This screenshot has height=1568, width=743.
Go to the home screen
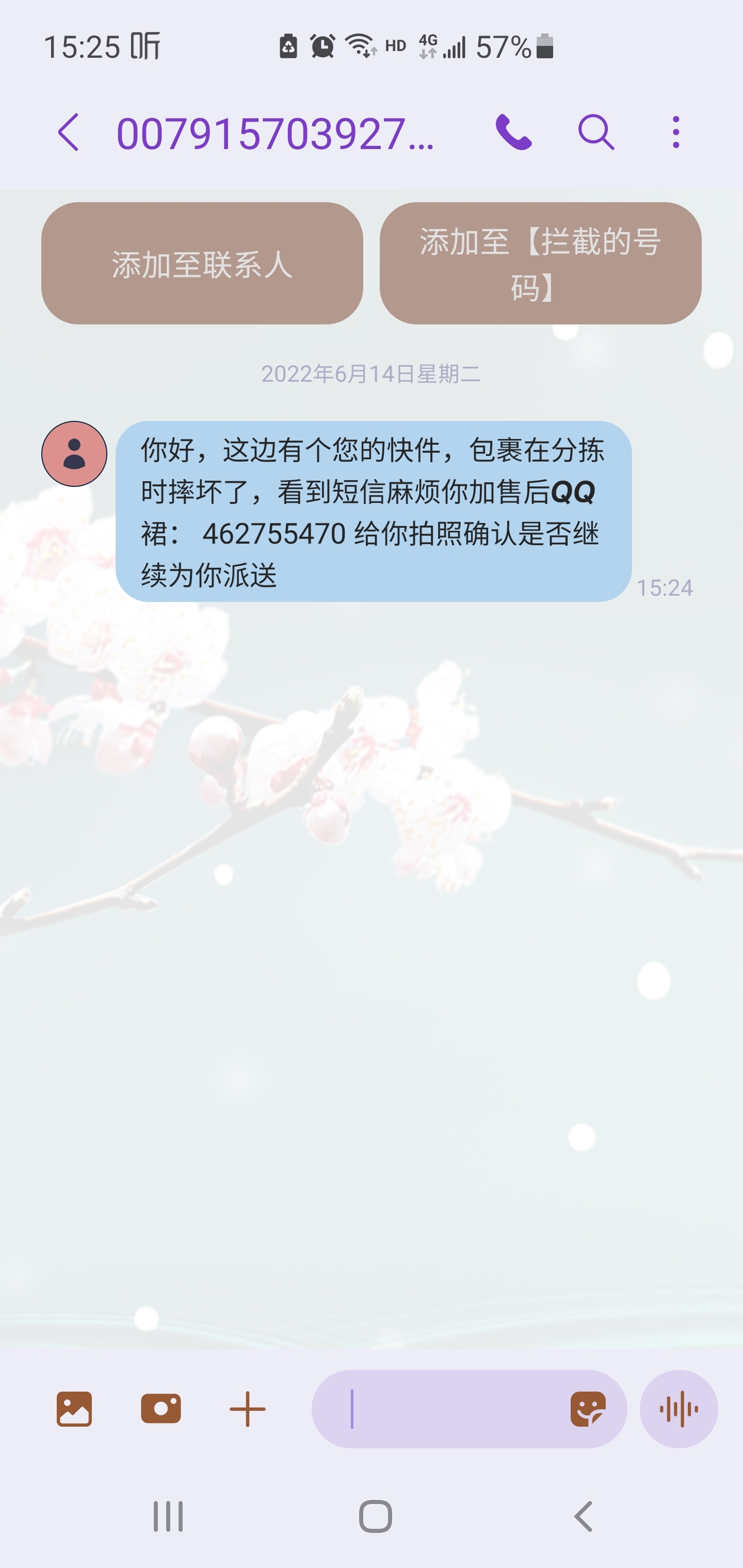[x=375, y=1516]
